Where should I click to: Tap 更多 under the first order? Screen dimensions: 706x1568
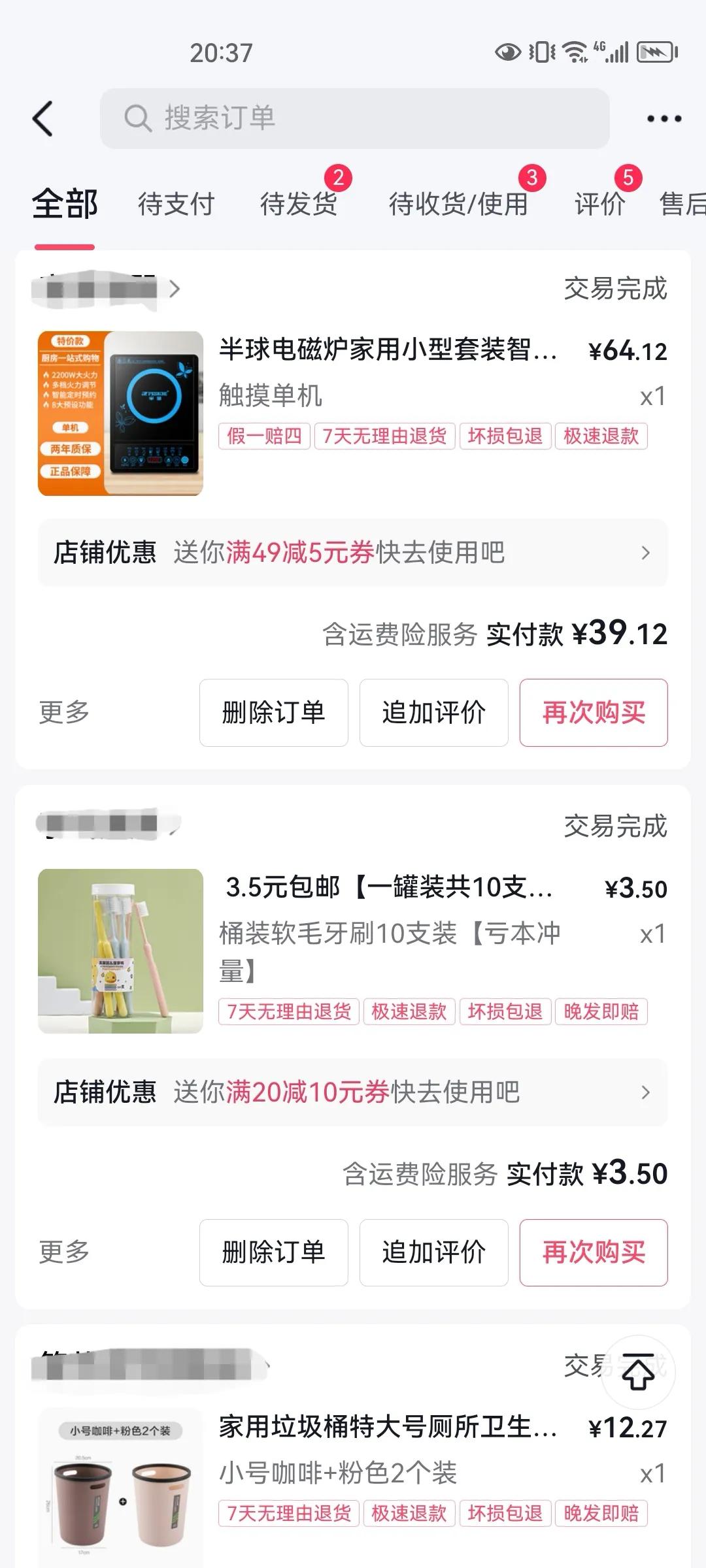tap(62, 713)
